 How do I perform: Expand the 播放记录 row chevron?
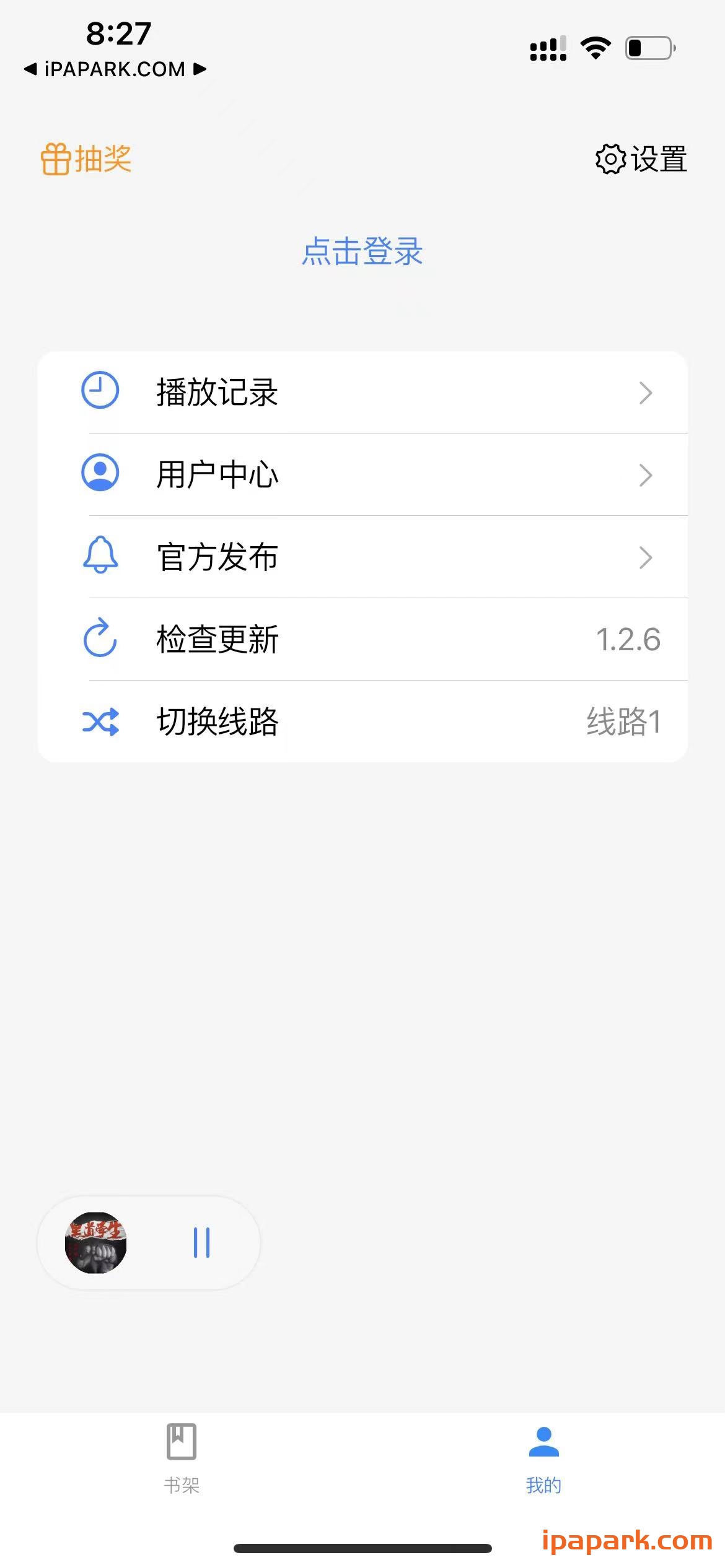tap(646, 392)
